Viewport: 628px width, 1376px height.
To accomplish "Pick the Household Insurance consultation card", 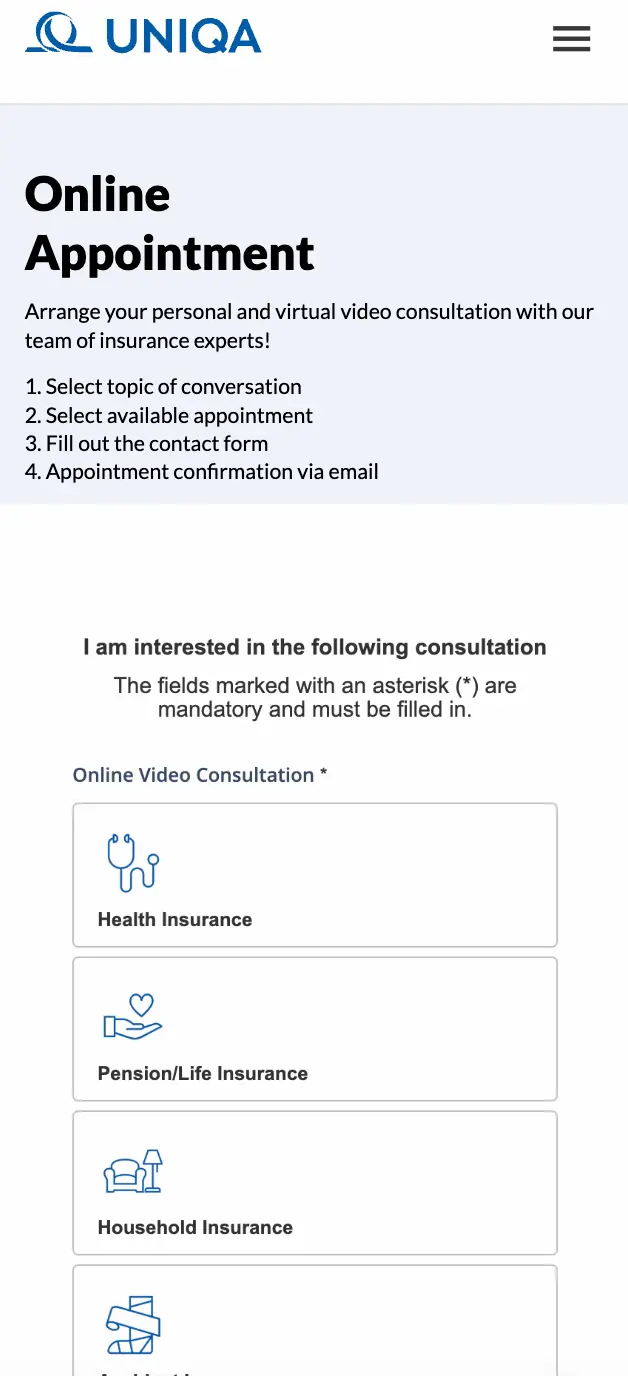I will tap(314, 1182).
